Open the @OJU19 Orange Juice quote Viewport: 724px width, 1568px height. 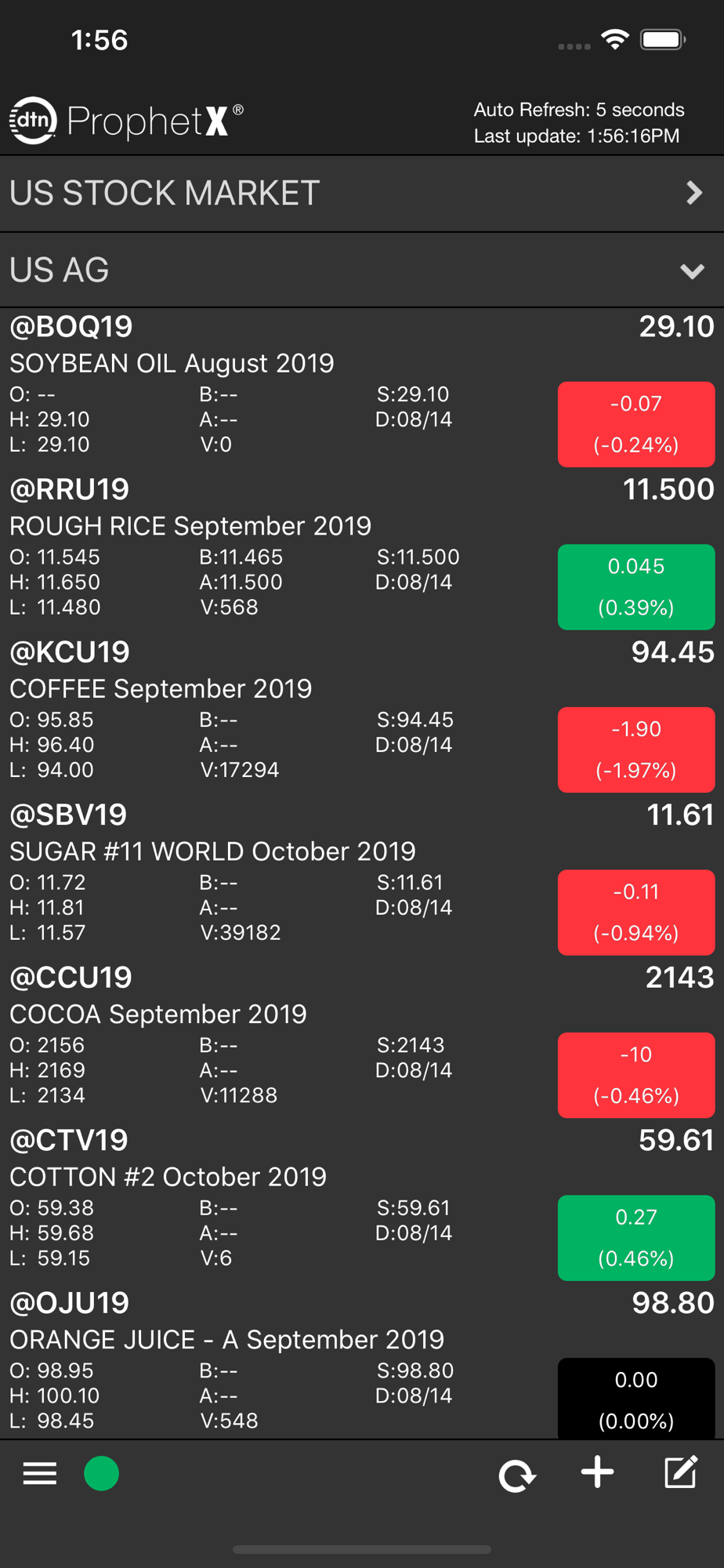(362, 1362)
